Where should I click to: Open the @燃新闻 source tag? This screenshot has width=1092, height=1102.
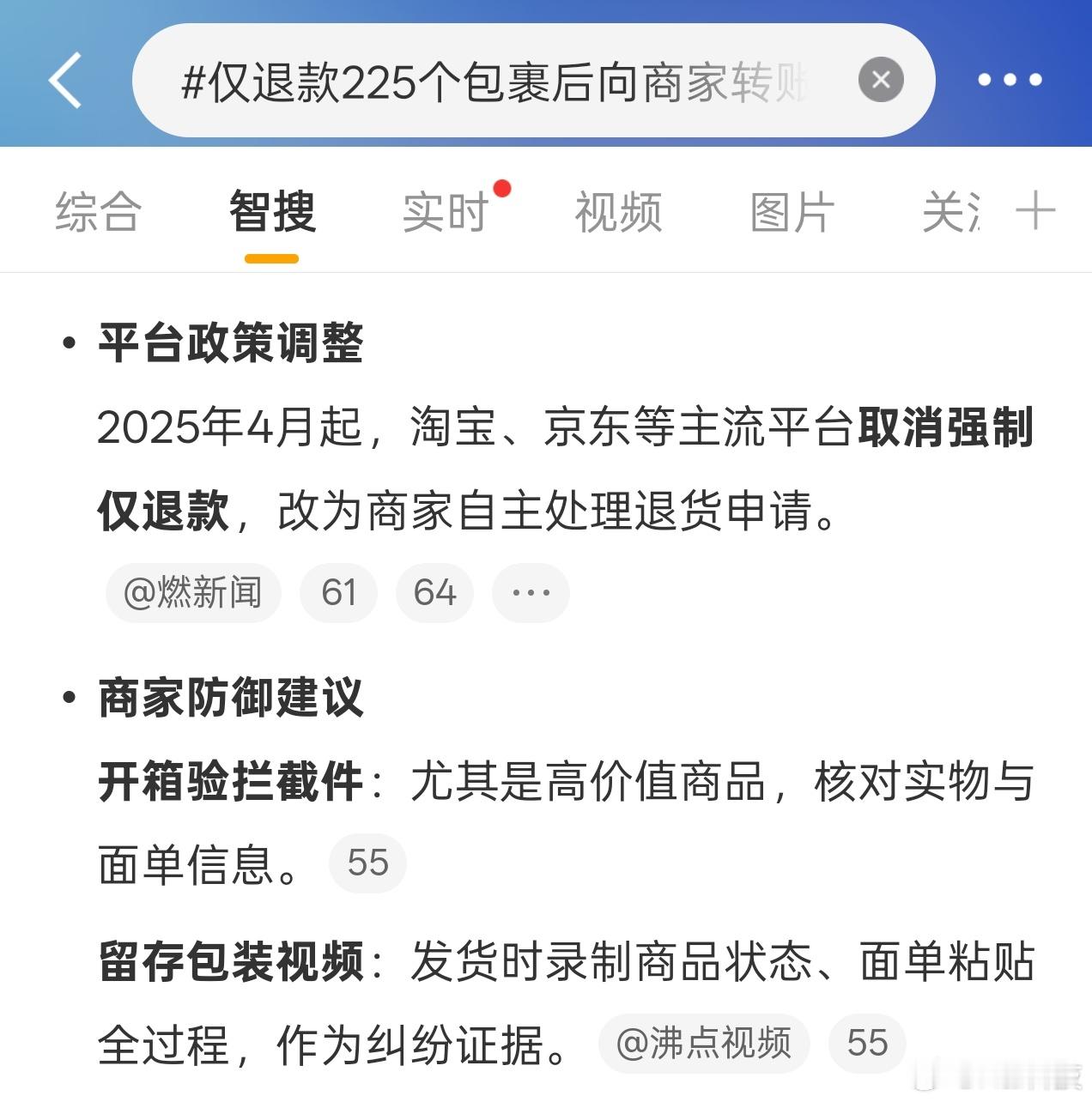192,591
